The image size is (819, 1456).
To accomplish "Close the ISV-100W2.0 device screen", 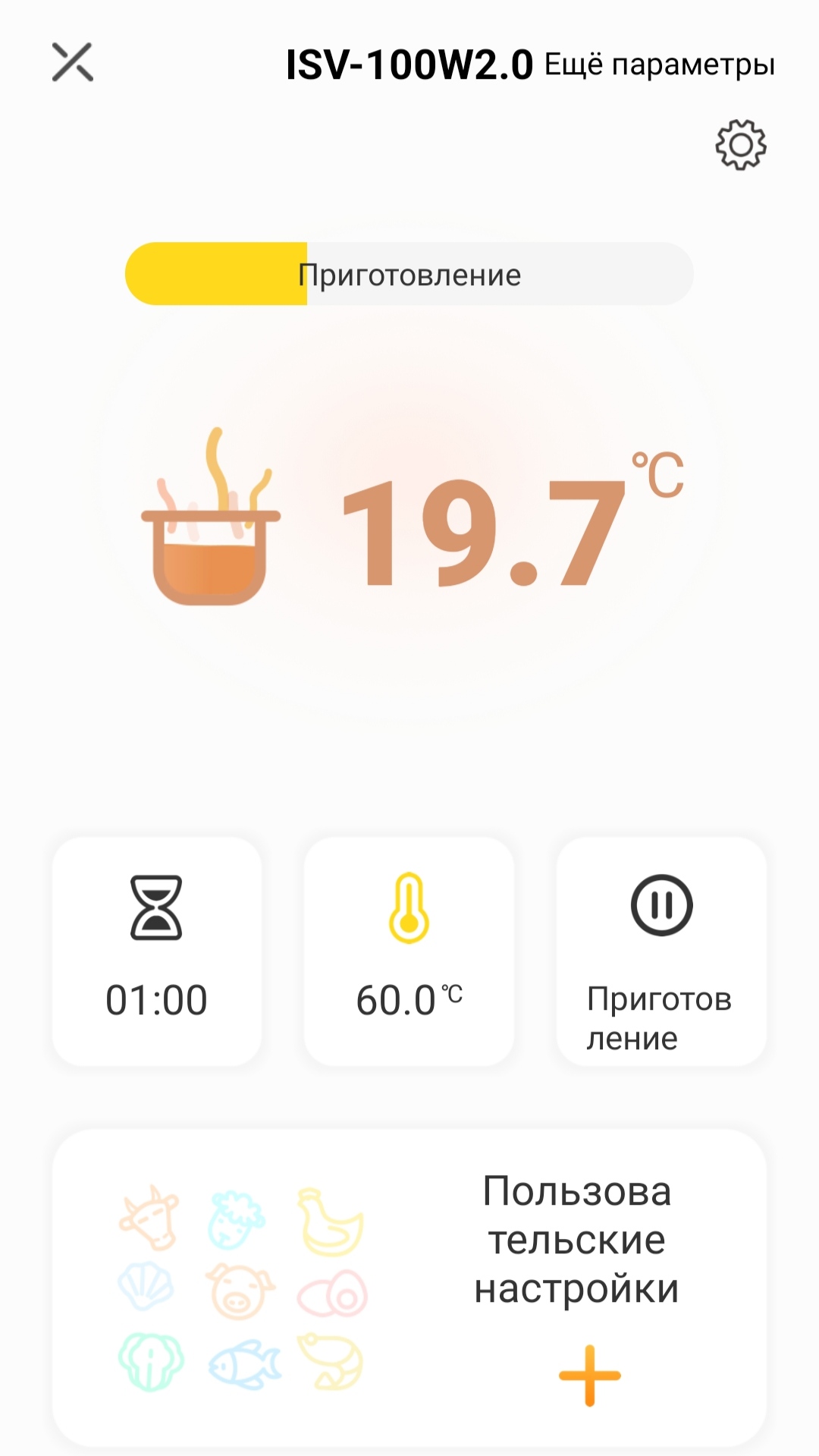I will (73, 62).
